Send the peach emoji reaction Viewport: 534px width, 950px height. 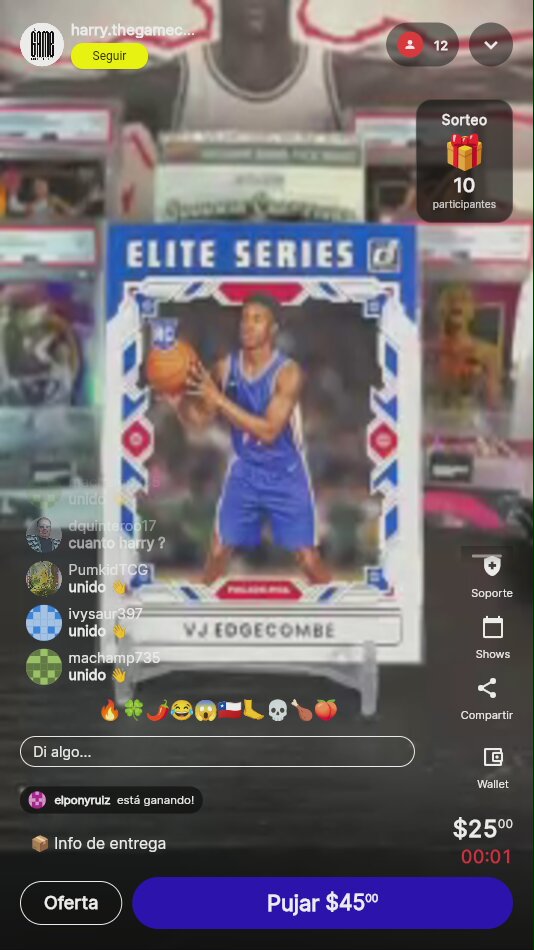click(325, 710)
